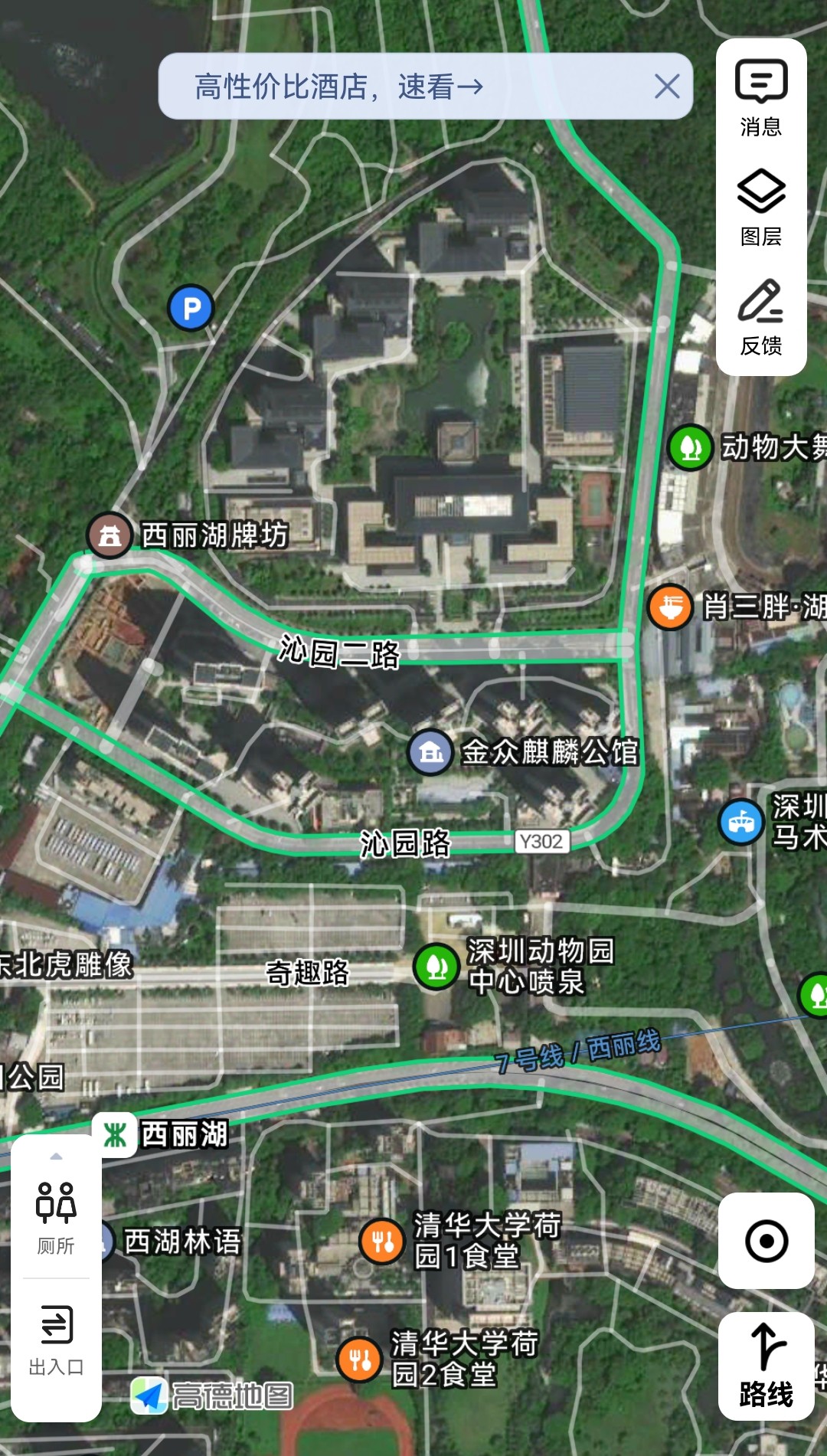827x1456 pixels.
Task: Select the 西丽湖牌坊 landmark marker
Action: 110,535
